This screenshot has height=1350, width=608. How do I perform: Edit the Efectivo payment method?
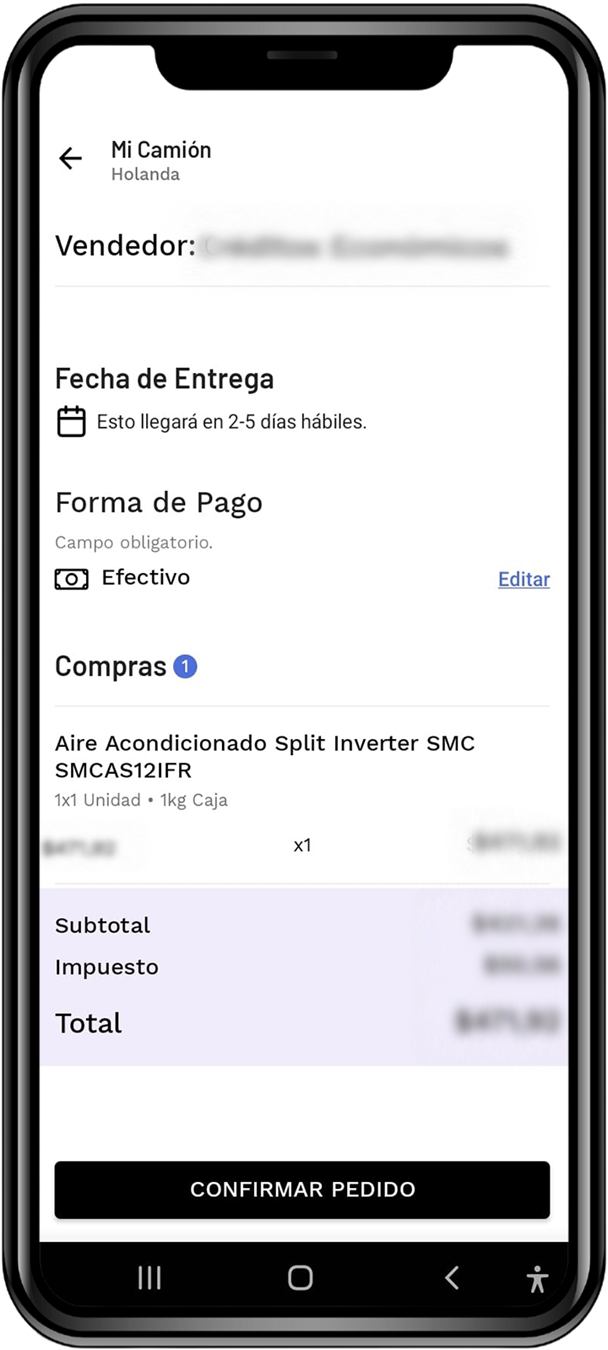click(x=524, y=579)
